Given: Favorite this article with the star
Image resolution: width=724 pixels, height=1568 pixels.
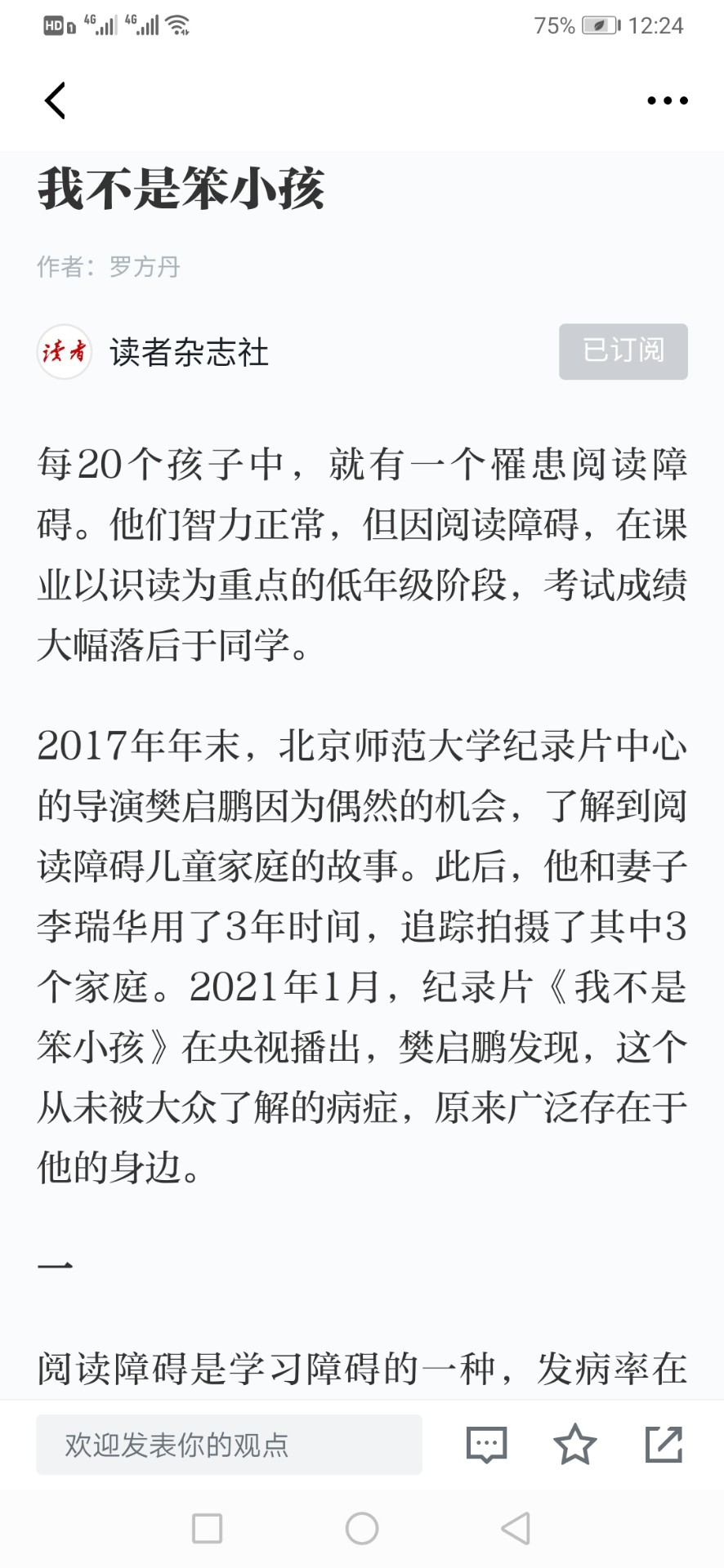Looking at the screenshot, I should point(575,1444).
